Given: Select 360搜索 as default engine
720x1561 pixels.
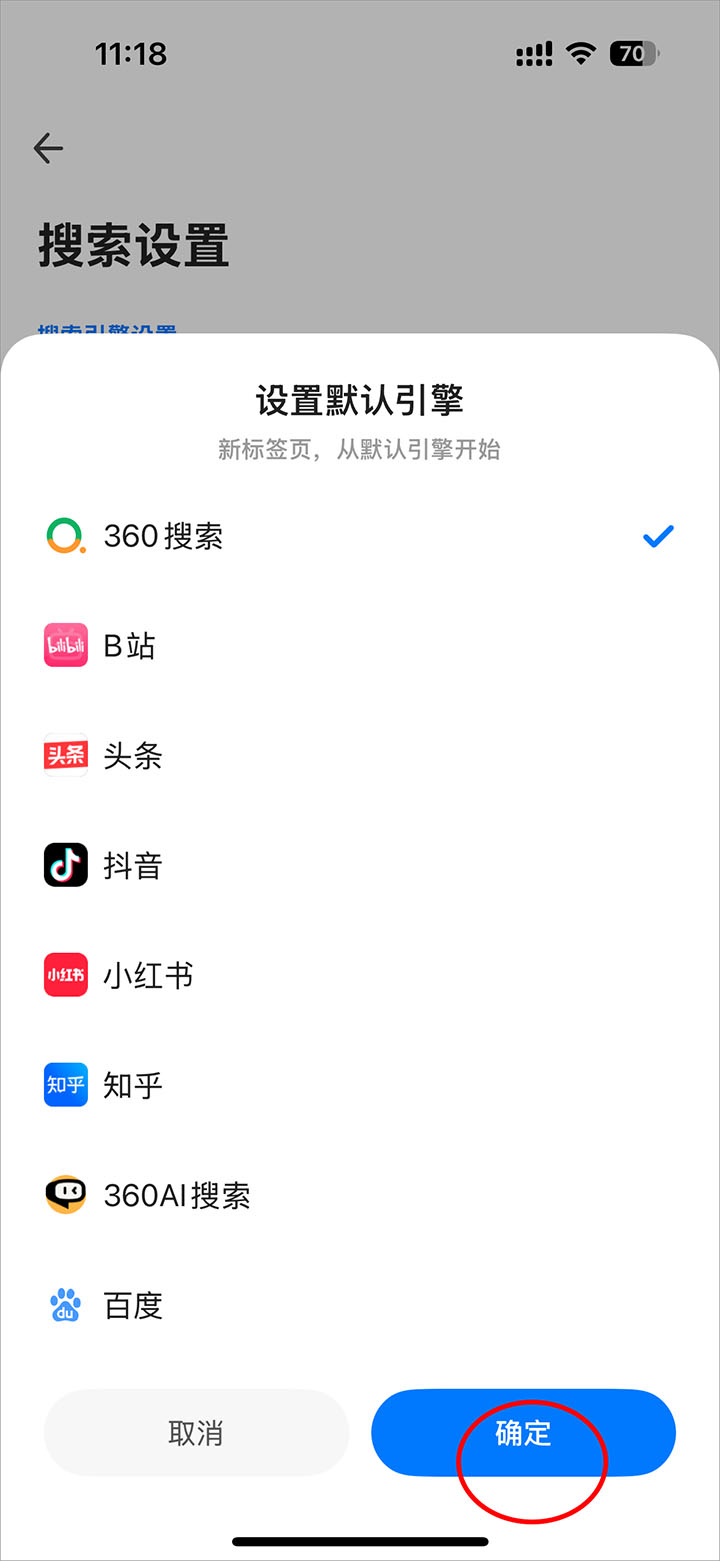Looking at the screenshot, I should coord(163,537).
